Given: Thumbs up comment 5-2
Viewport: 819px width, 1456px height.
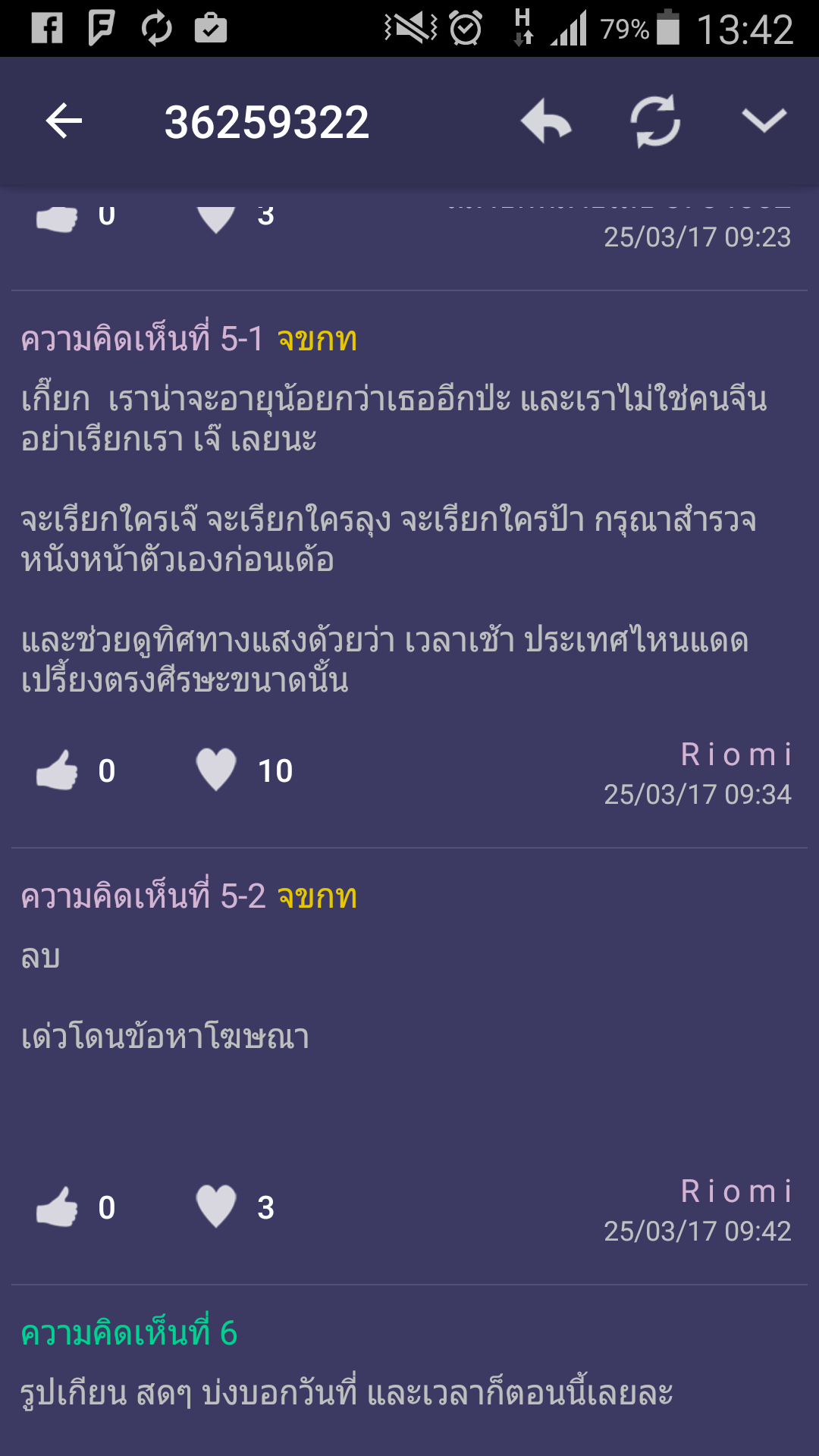Looking at the screenshot, I should [58, 1207].
